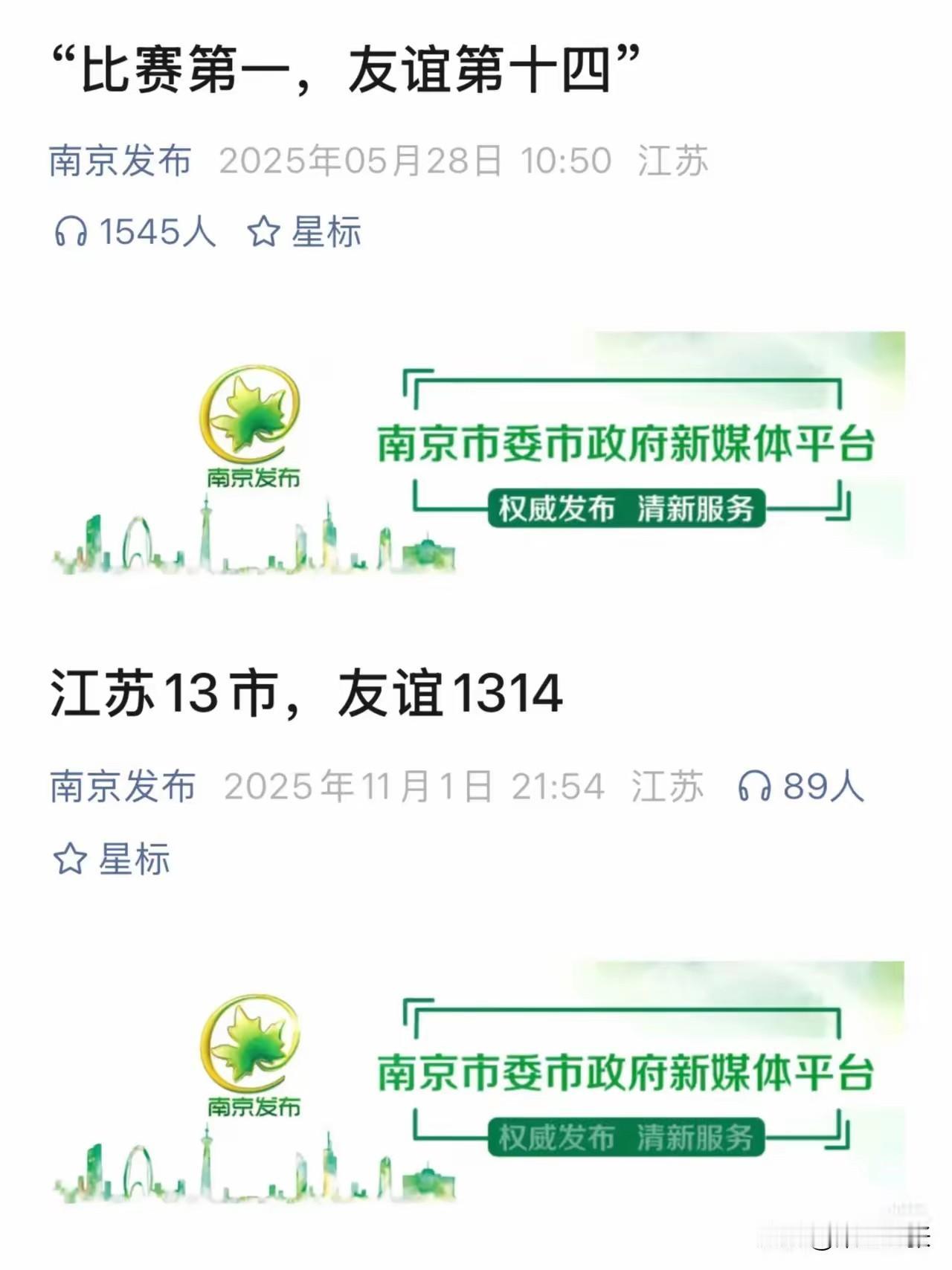952x1270 pixels.
Task: Click the headphone listen icon showing 1545人
Action: (x=71, y=231)
